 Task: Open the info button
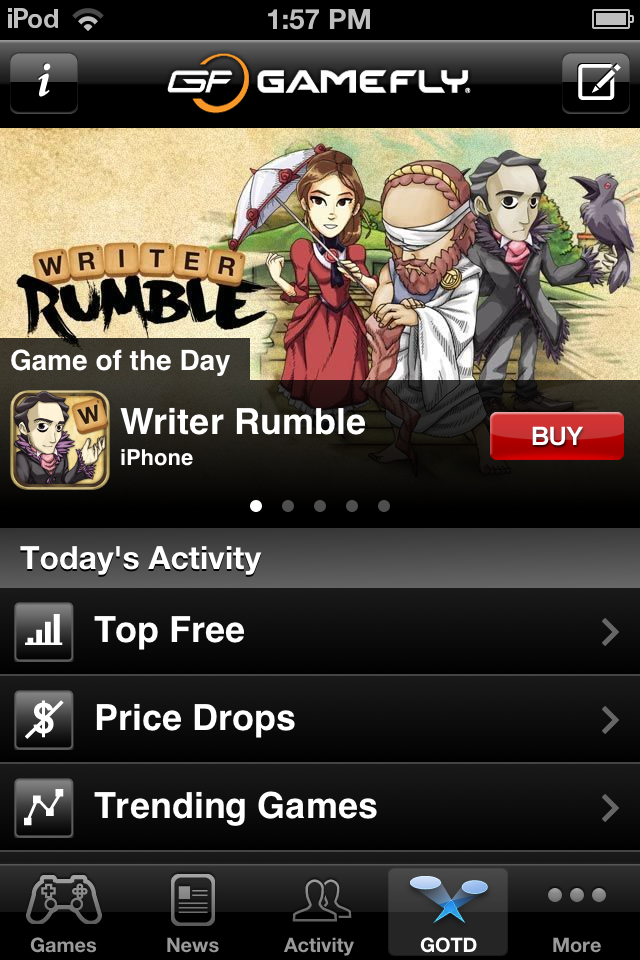click(44, 83)
